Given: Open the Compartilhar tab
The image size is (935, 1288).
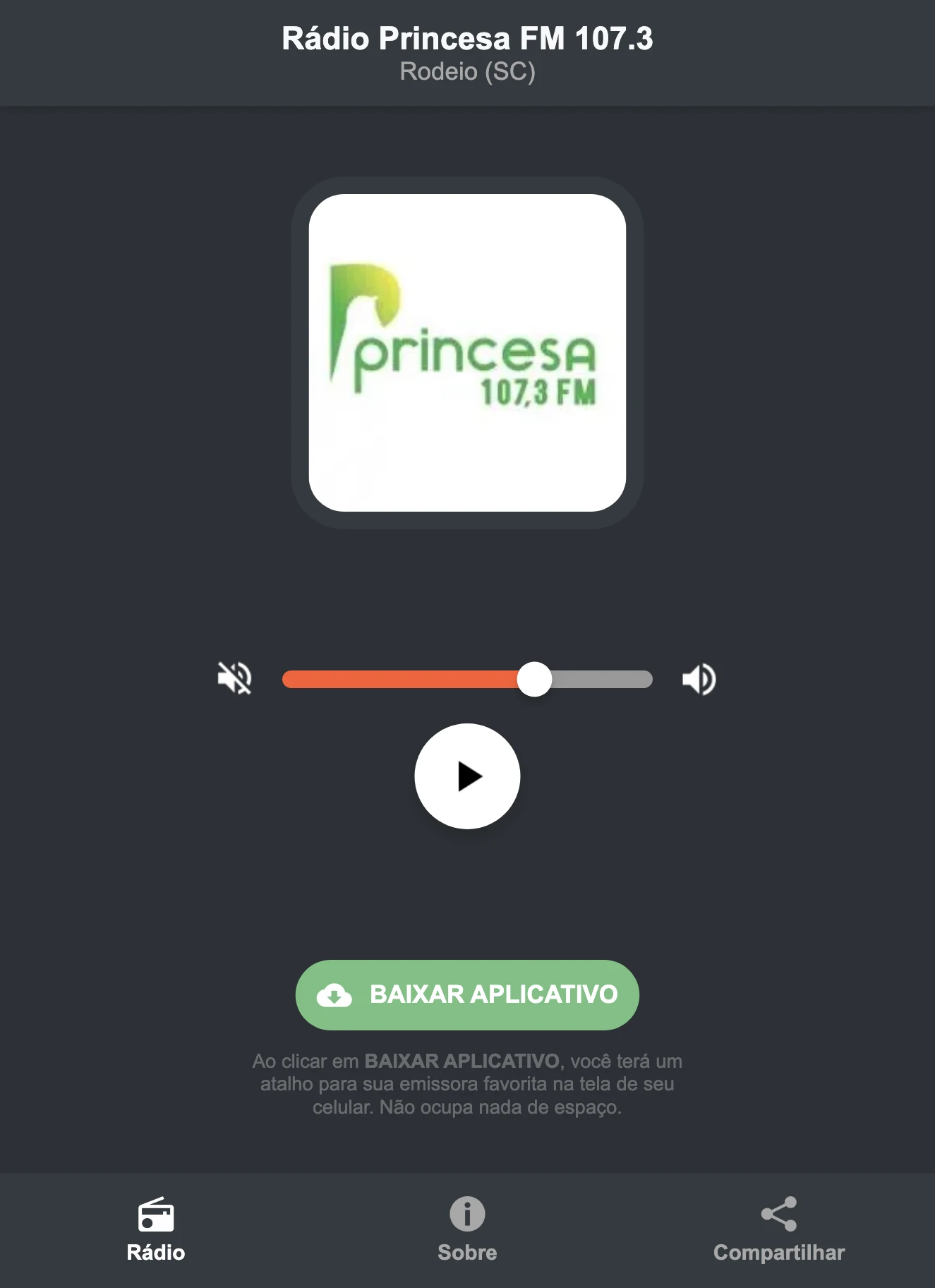Looking at the screenshot, I should click(779, 1229).
